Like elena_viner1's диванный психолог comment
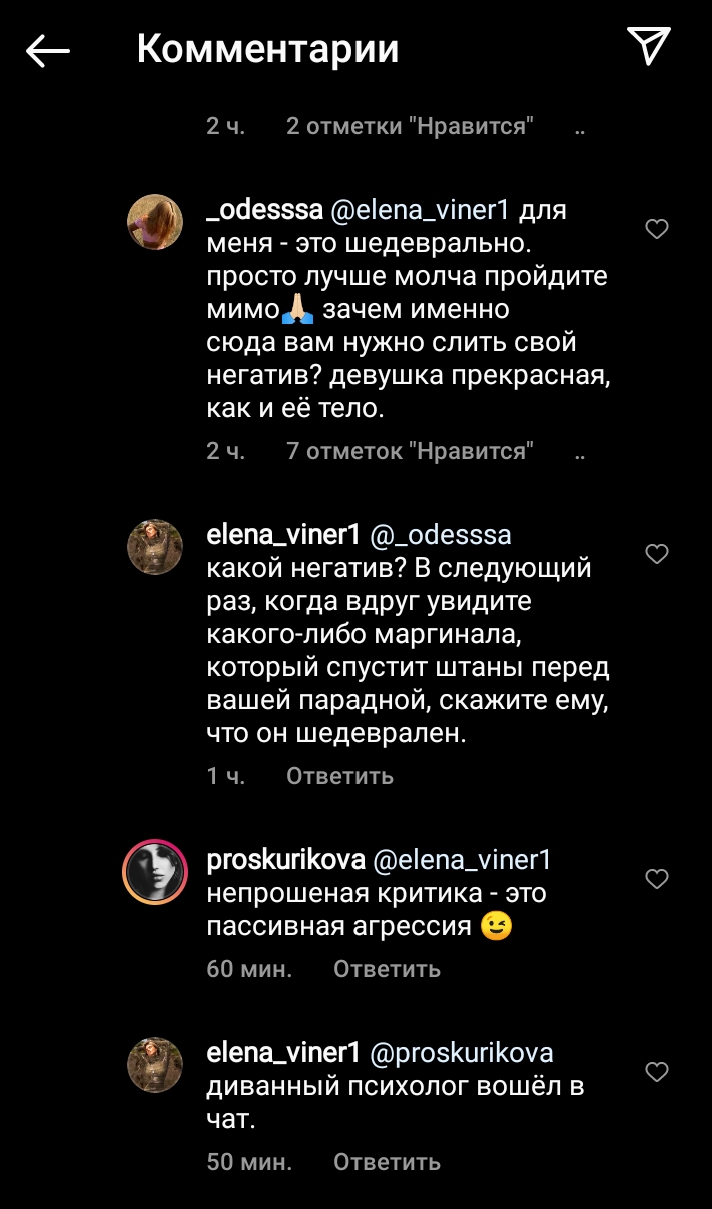 point(656,1072)
